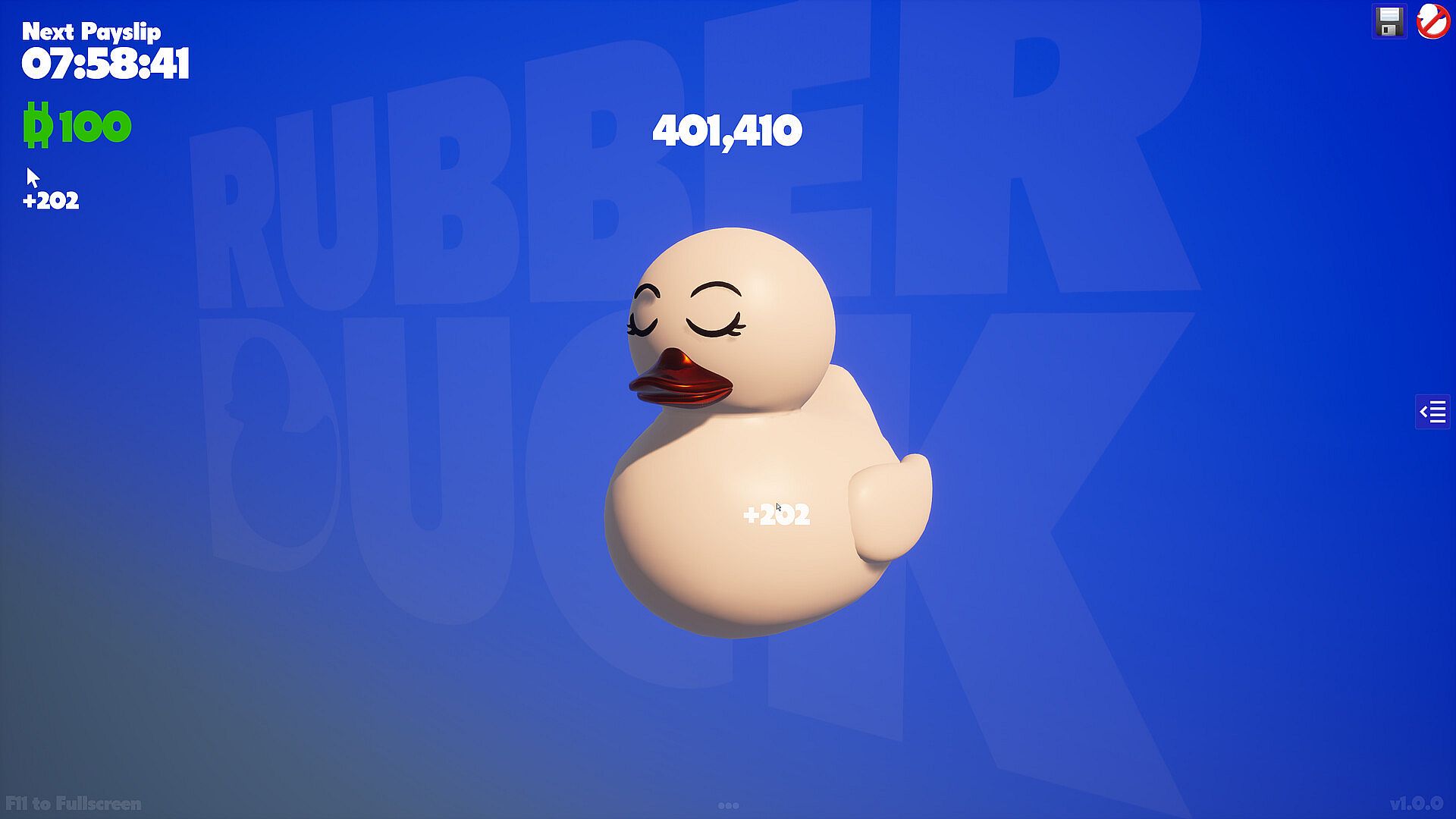Open the three-dot options at the bottom
The height and width of the screenshot is (819, 1456).
728,805
